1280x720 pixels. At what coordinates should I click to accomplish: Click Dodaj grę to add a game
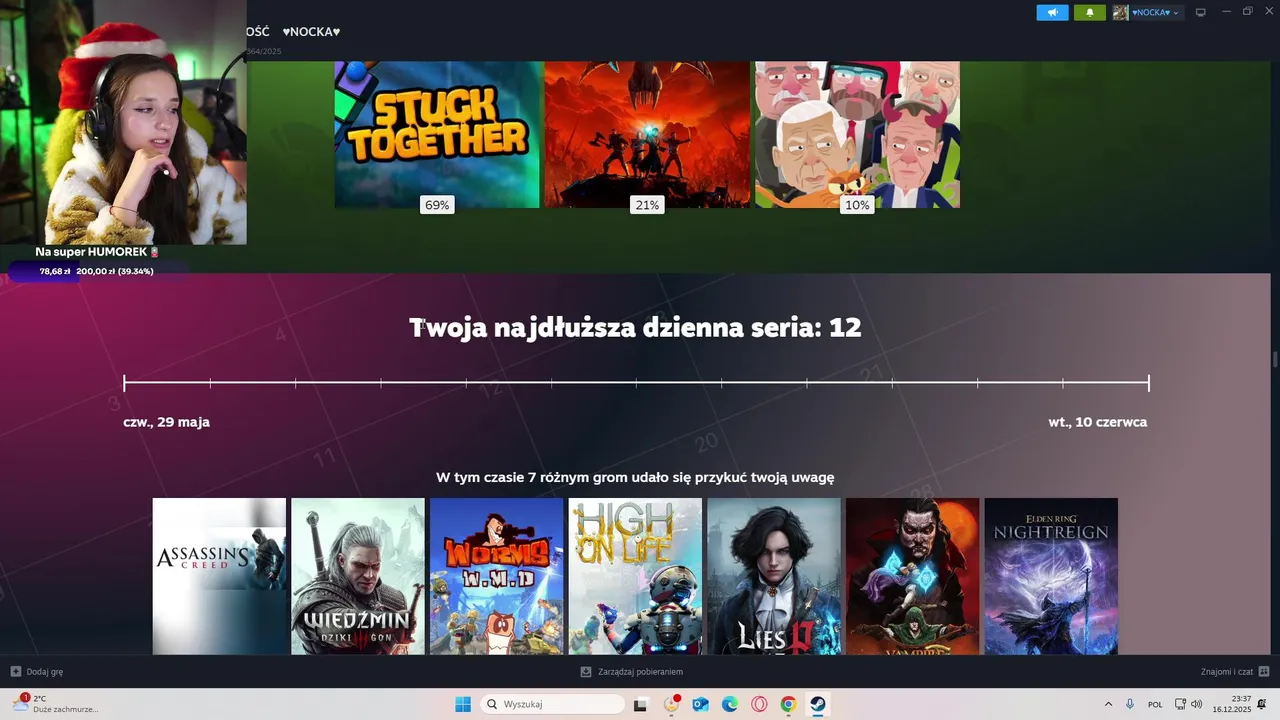[x=37, y=672]
